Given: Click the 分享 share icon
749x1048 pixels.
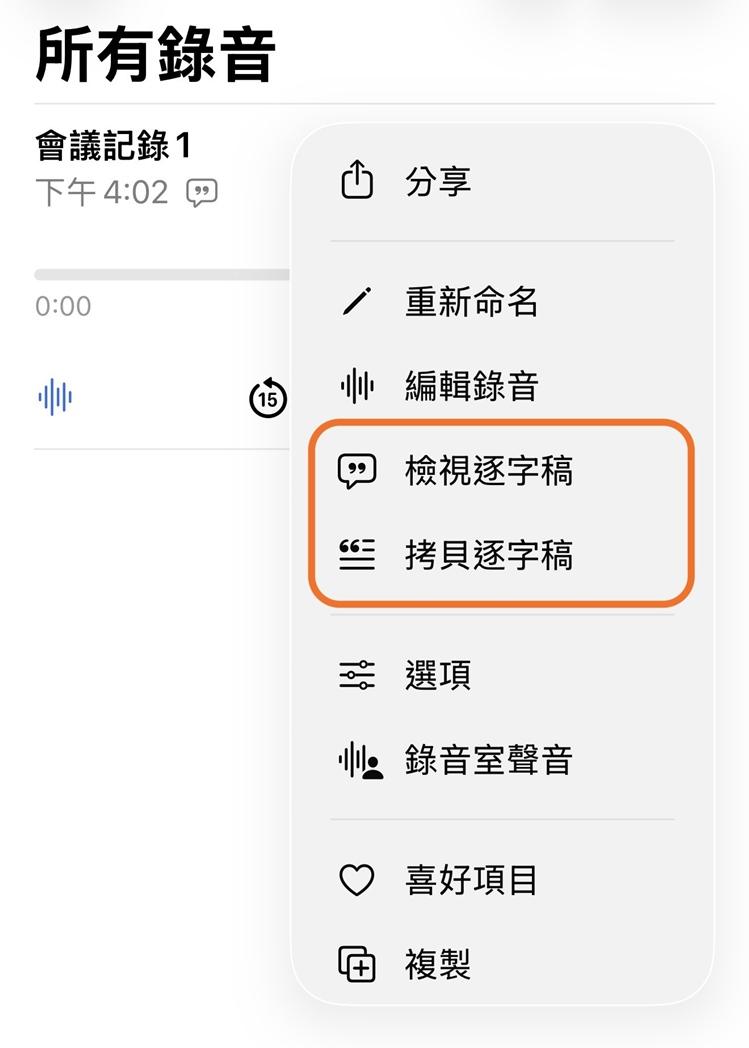Looking at the screenshot, I should pos(355,181).
